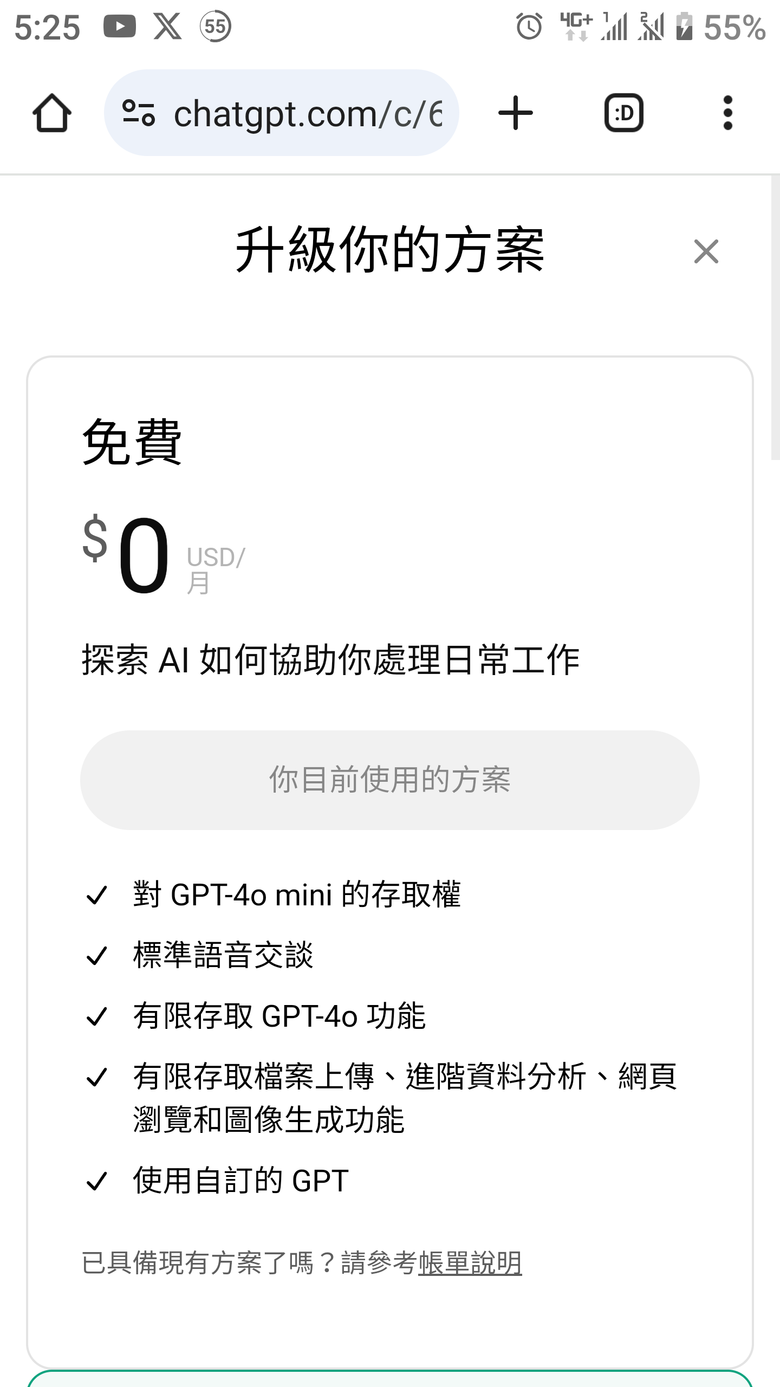Open the tab switcher
The width and height of the screenshot is (780, 1387).
pyautogui.click(x=624, y=113)
